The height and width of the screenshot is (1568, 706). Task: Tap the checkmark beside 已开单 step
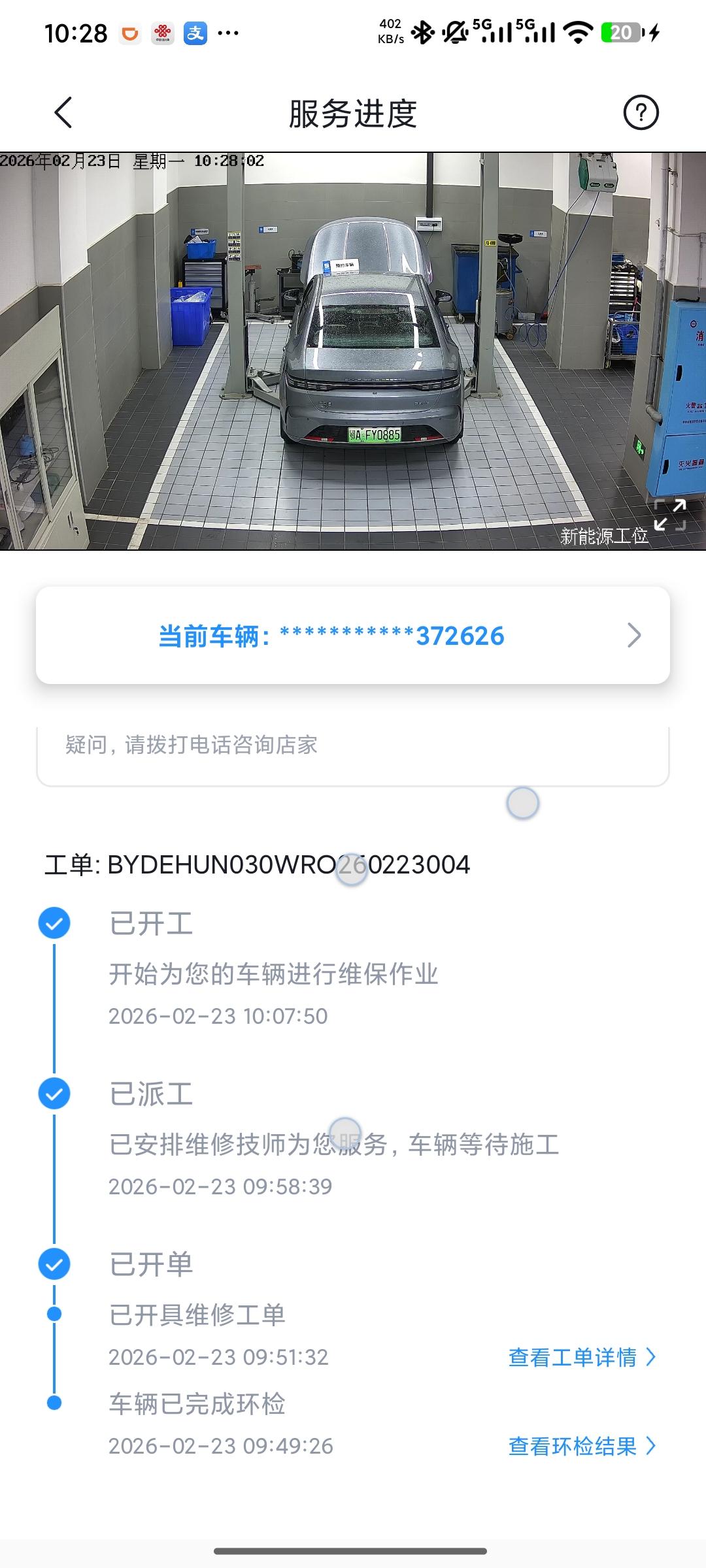53,1263
